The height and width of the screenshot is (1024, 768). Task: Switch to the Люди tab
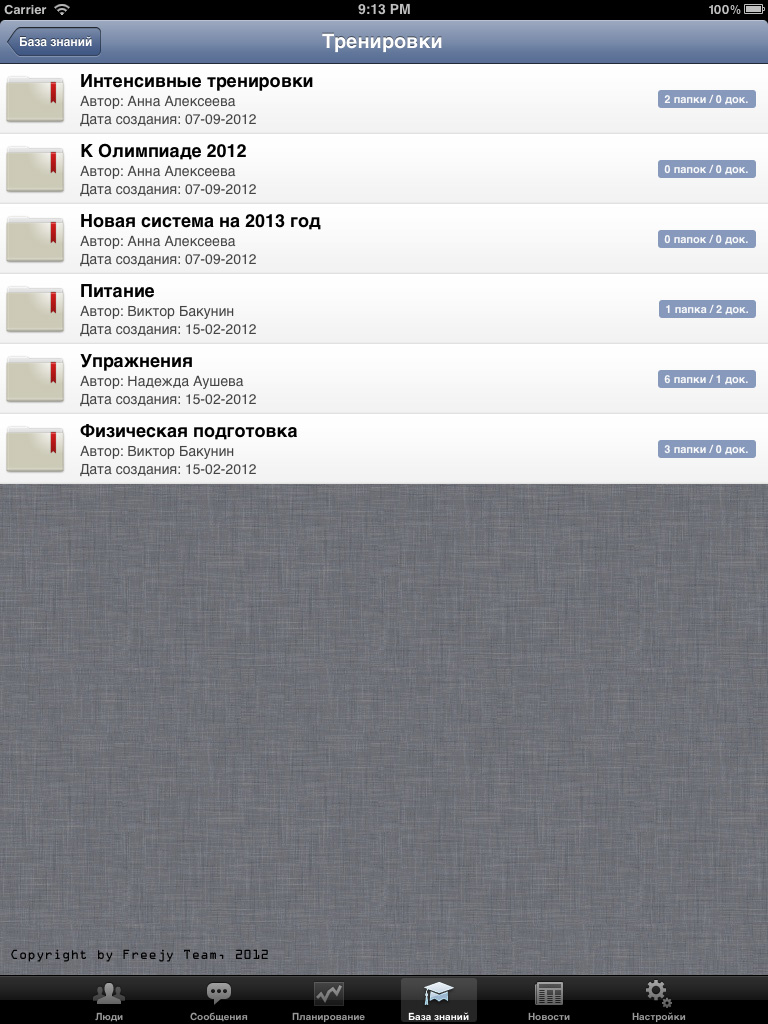point(109,1000)
